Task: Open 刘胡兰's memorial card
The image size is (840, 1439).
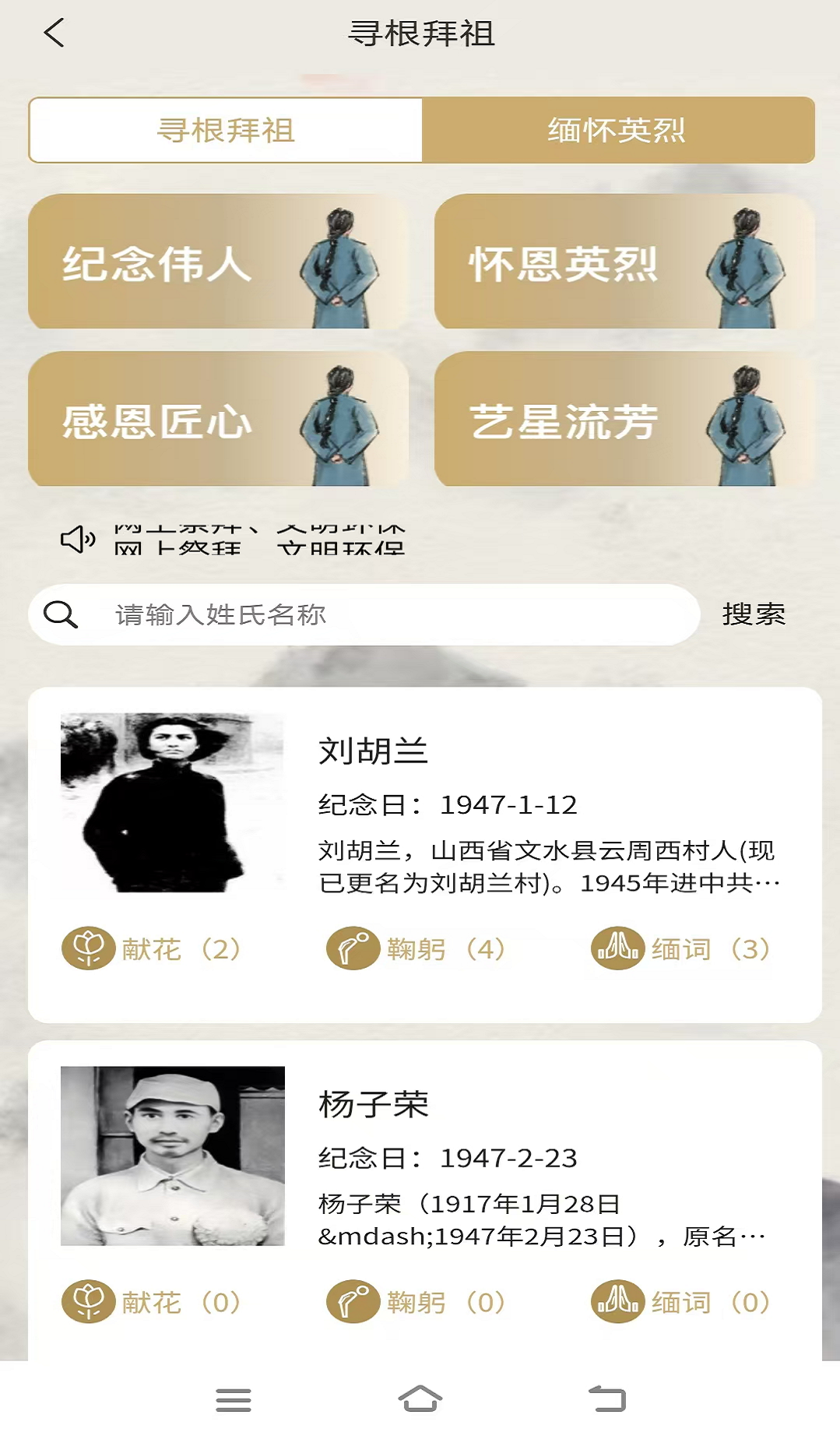Action: 425,854
